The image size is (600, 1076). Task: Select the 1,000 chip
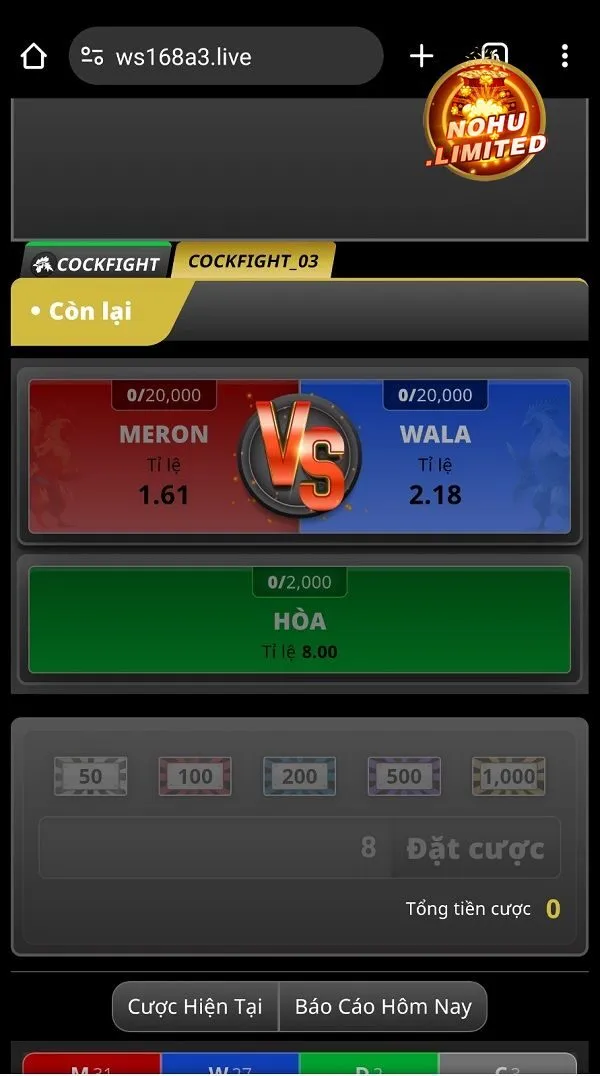point(509,776)
